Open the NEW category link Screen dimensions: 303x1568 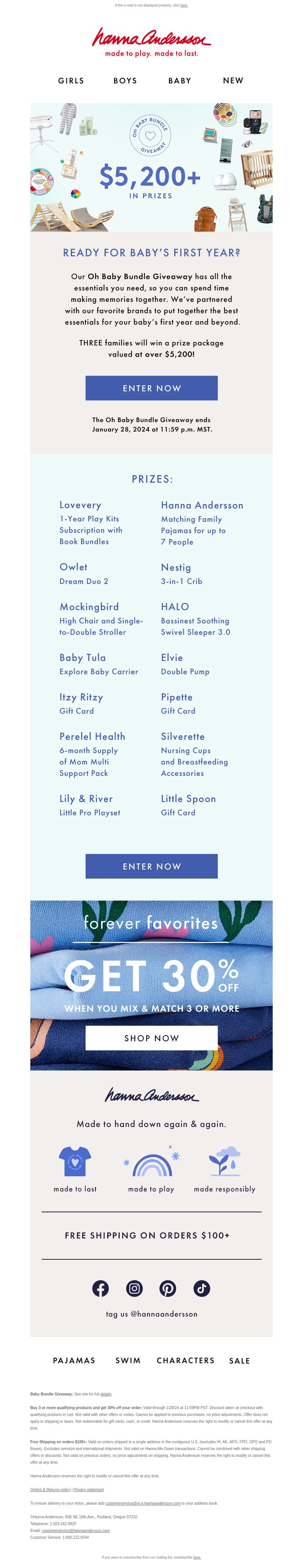(x=233, y=80)
